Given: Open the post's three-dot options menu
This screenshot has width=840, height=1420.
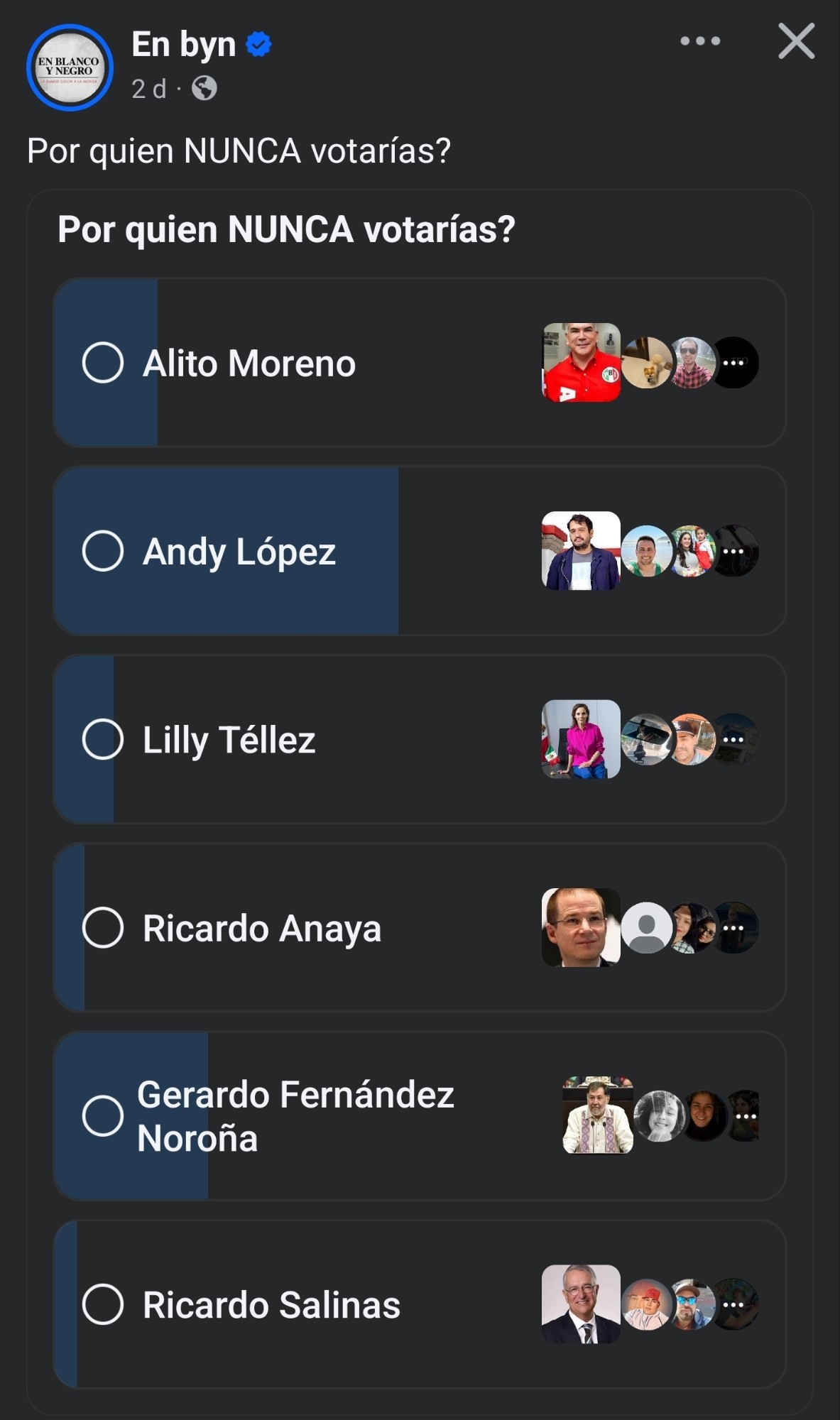Looking at the screenshot, I should [700, 41].
